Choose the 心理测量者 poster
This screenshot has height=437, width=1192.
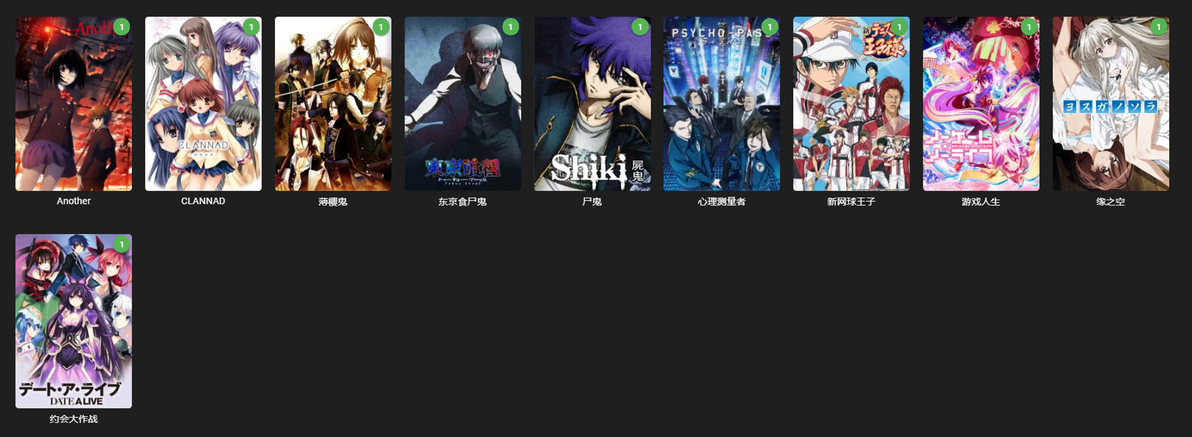[x=722, y=104]
